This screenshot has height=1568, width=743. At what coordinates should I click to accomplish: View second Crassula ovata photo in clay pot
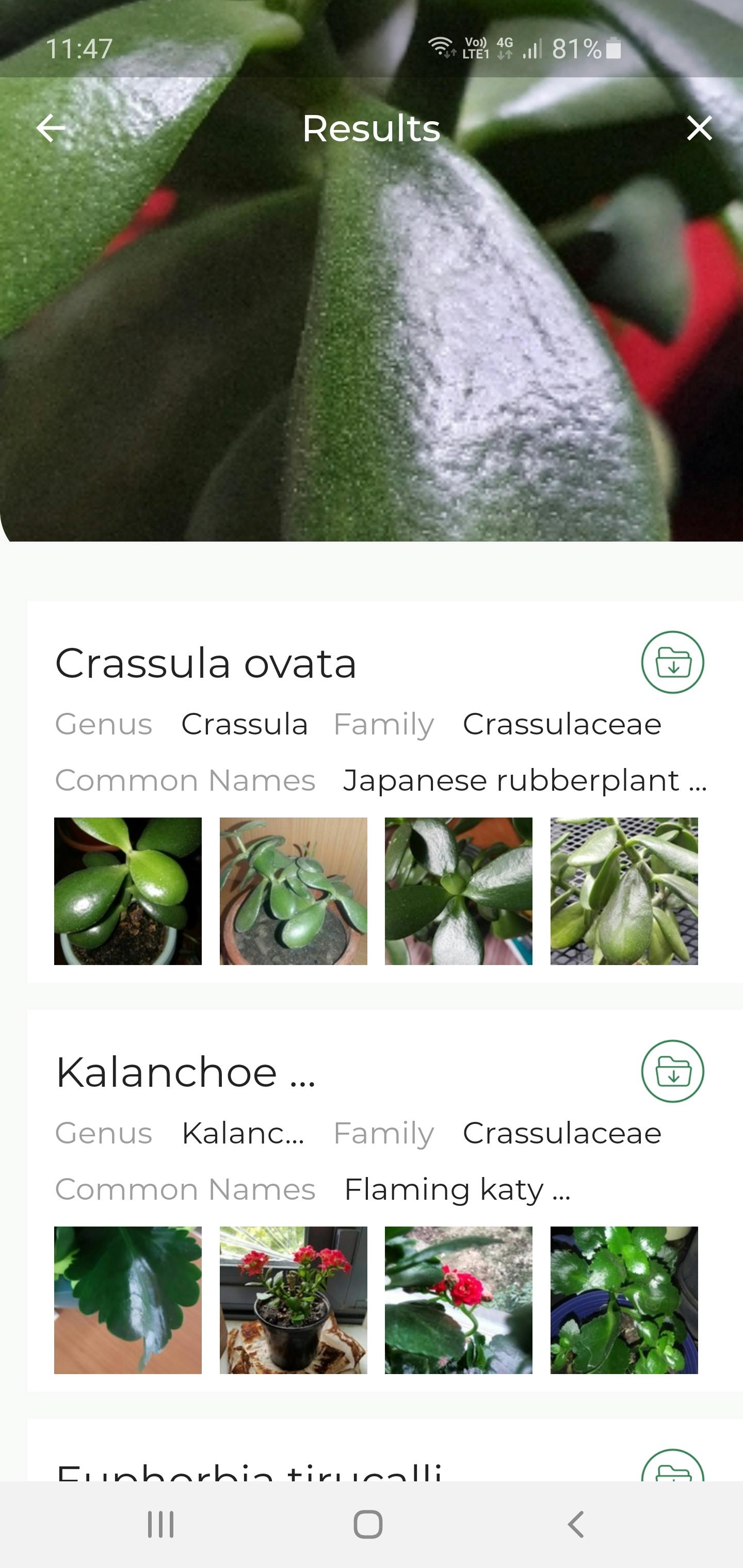pos(293,891)
